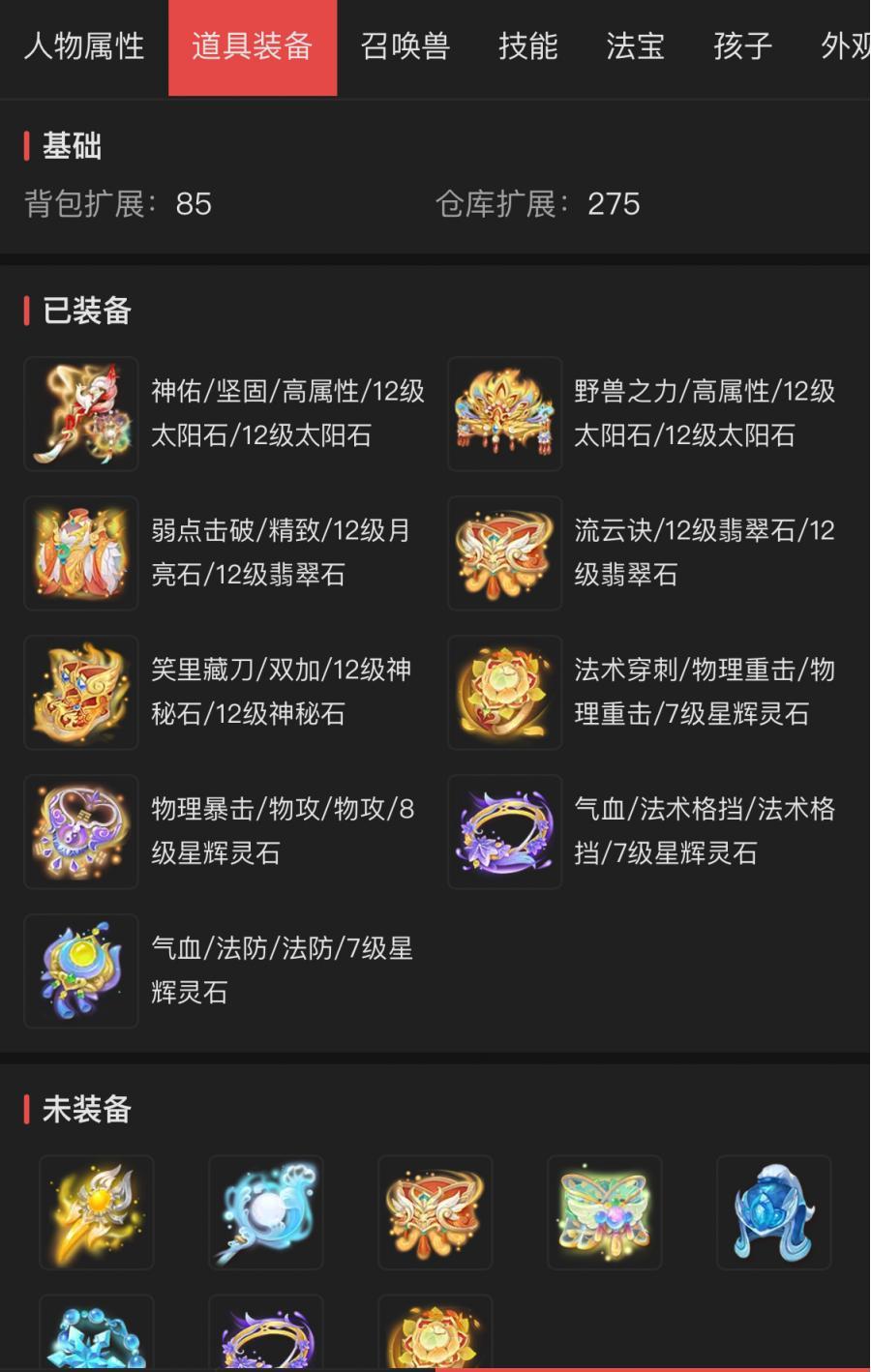Open the 召唤兽 tab
This screenshot has height=1372, width=871.
coord(405,46)
